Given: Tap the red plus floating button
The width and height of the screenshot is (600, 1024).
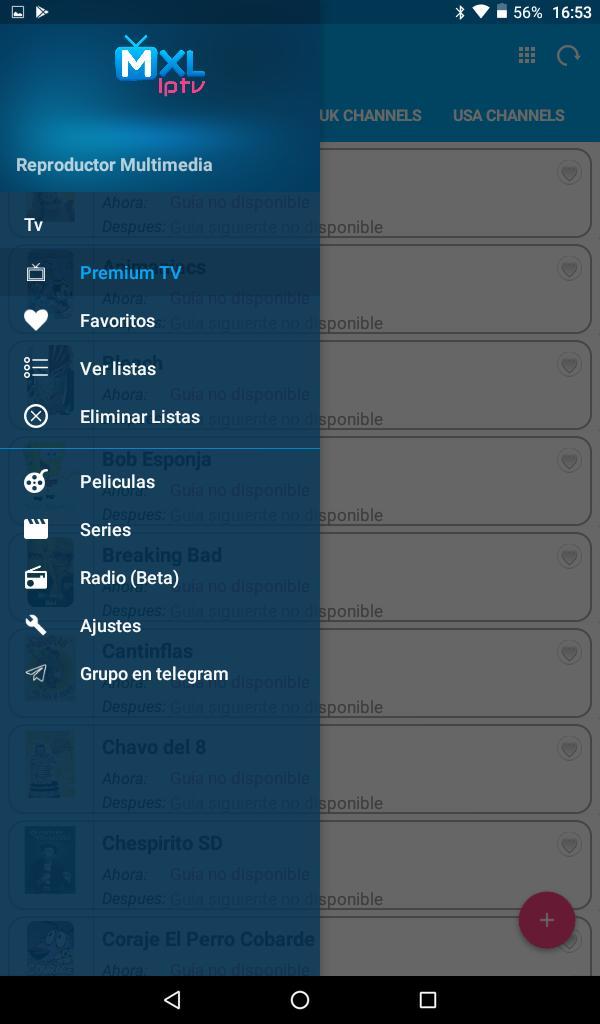Looking at the screenshot, I should pyautogui.click(x=546, y=920).
